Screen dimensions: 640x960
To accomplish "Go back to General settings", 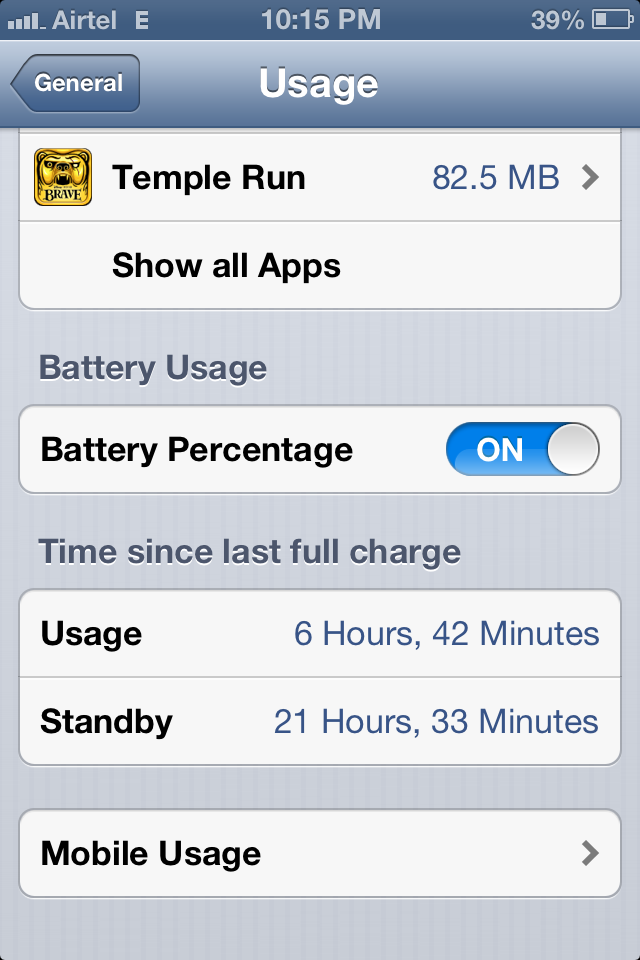I will (x=76, y=84).
